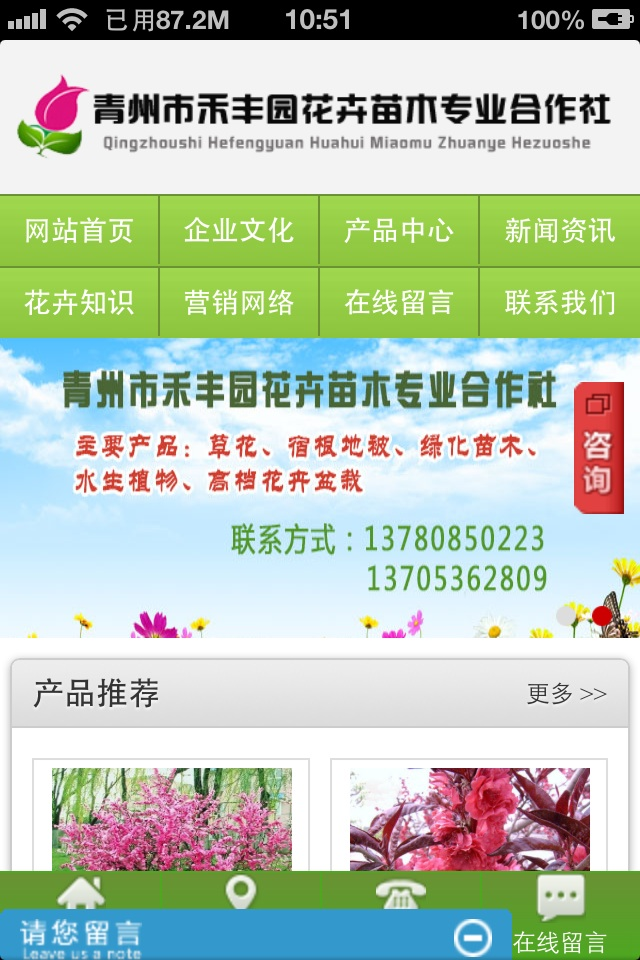The height and width of the screenshot is (960, 640).
Task: Open 花卉知识 page
Action: (x=79, y=302)
